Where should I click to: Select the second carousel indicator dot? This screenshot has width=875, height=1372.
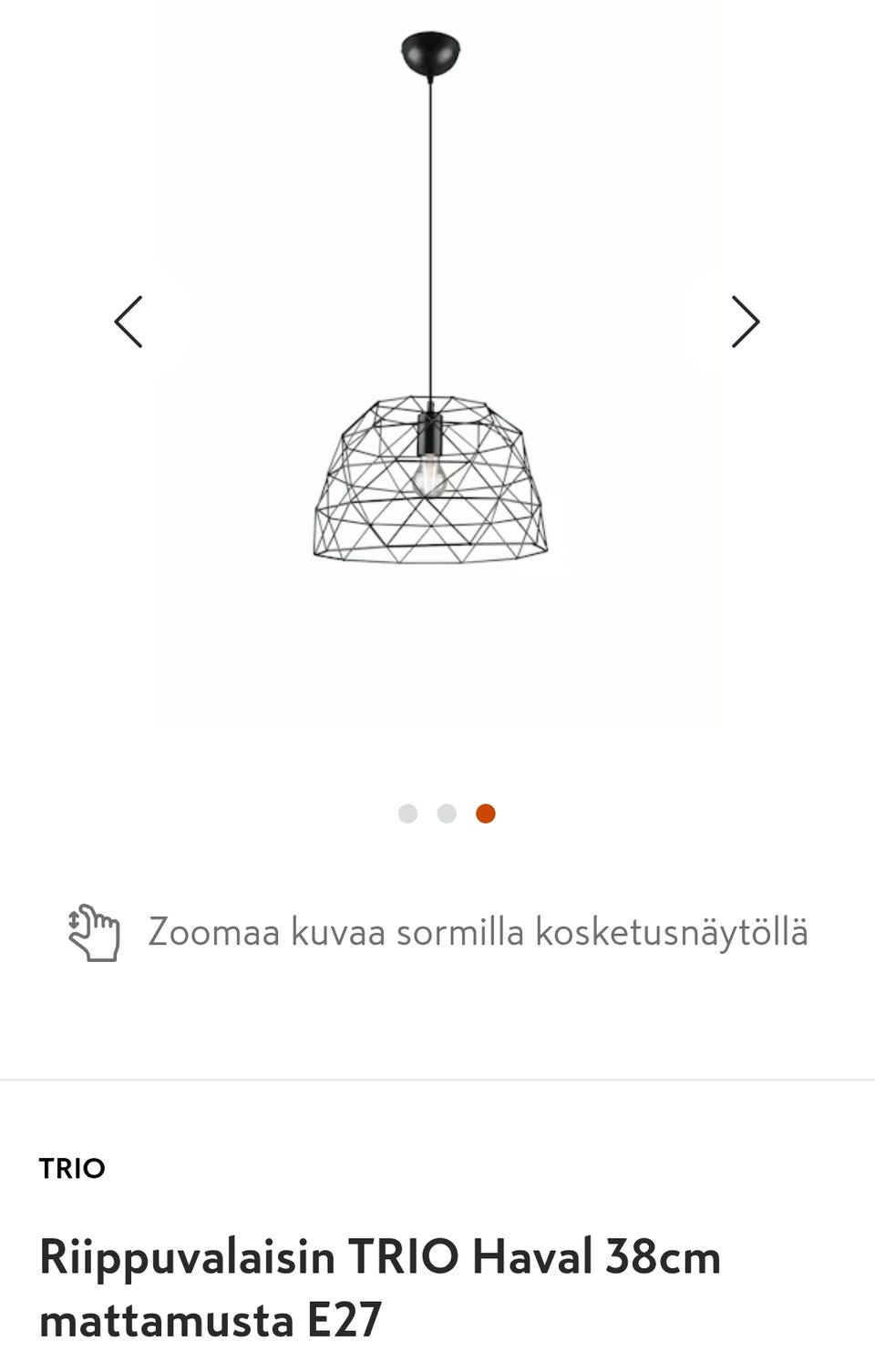(448, 813)
